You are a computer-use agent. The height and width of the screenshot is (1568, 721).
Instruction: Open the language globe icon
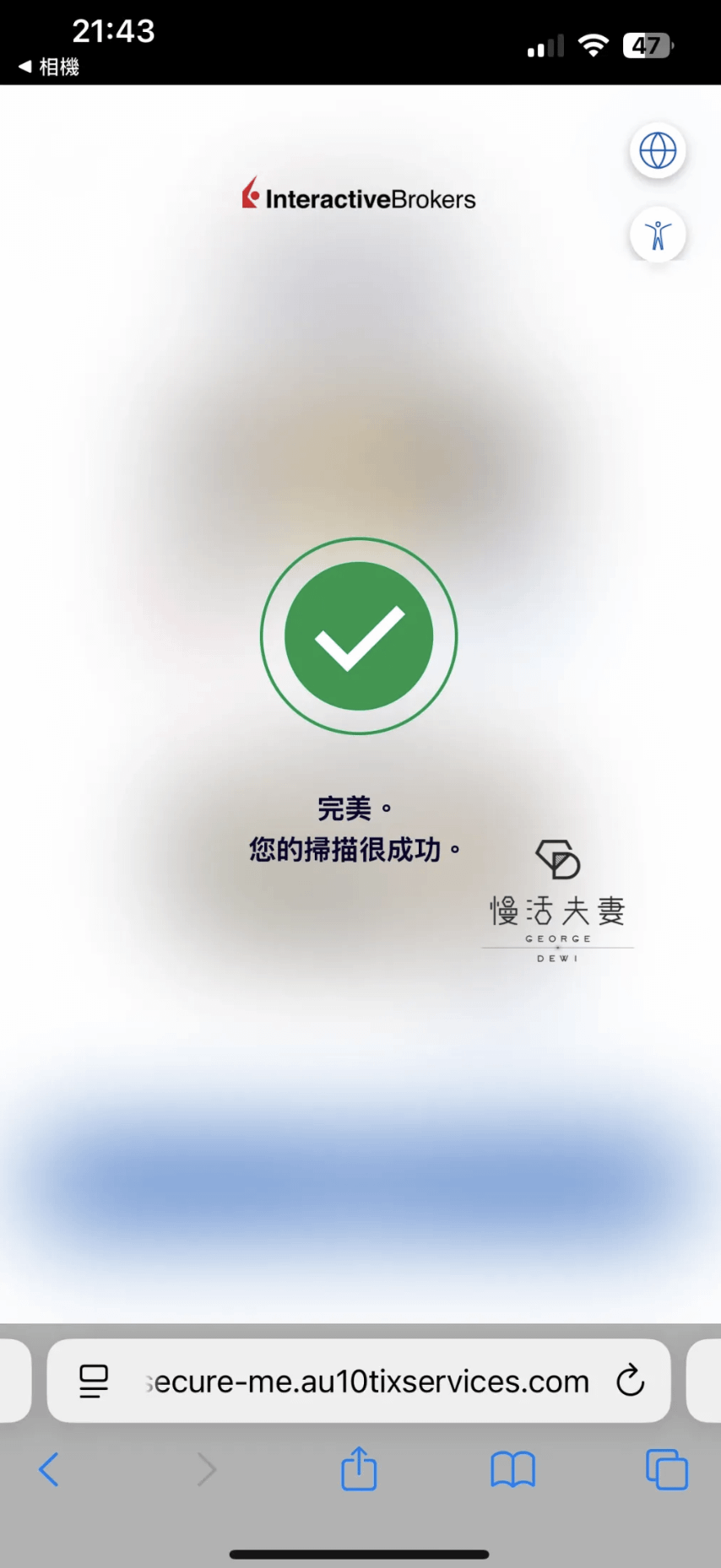tap(658, 151)
